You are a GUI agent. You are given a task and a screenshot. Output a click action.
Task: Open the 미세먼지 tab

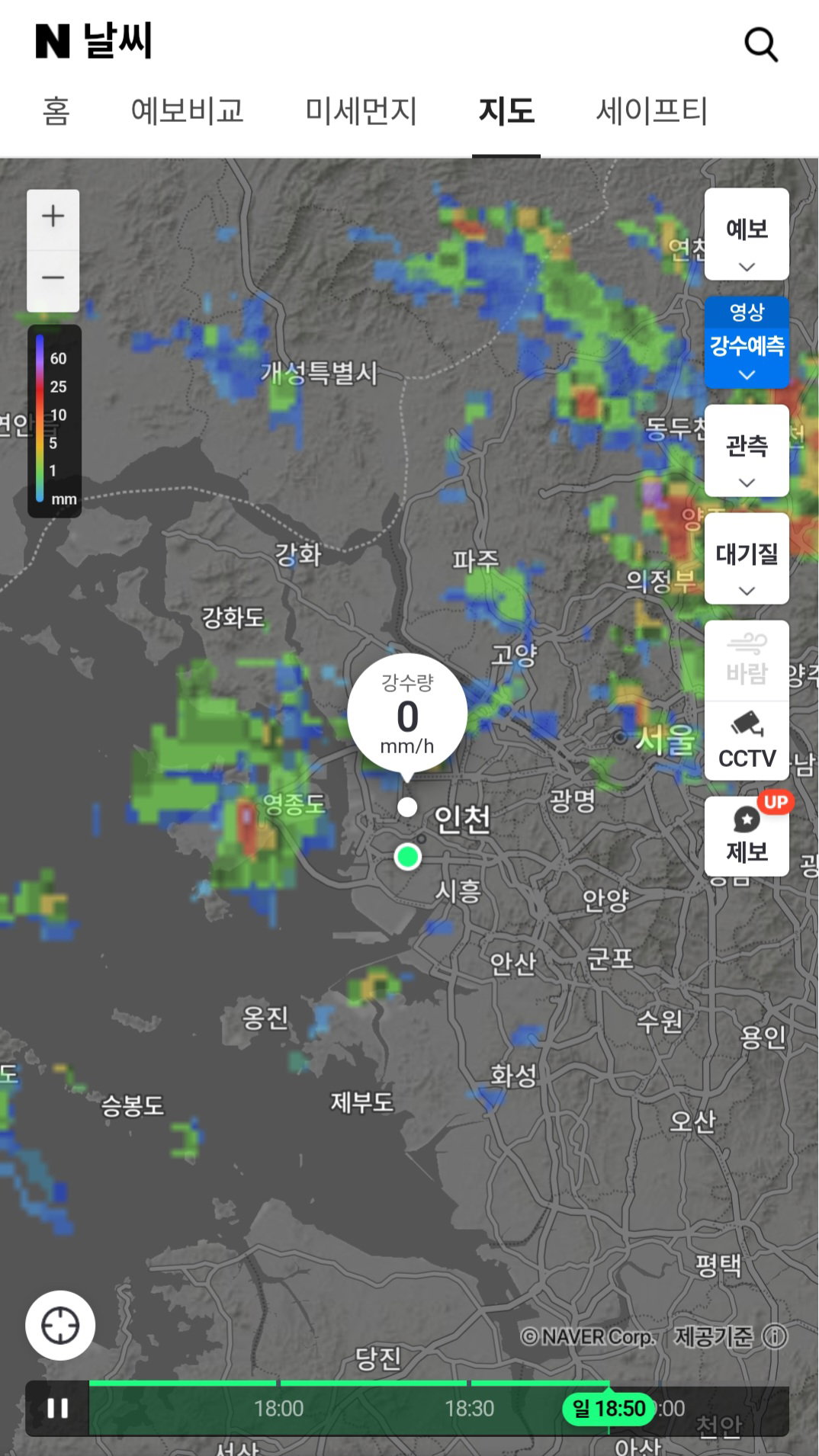click(361, 111)
